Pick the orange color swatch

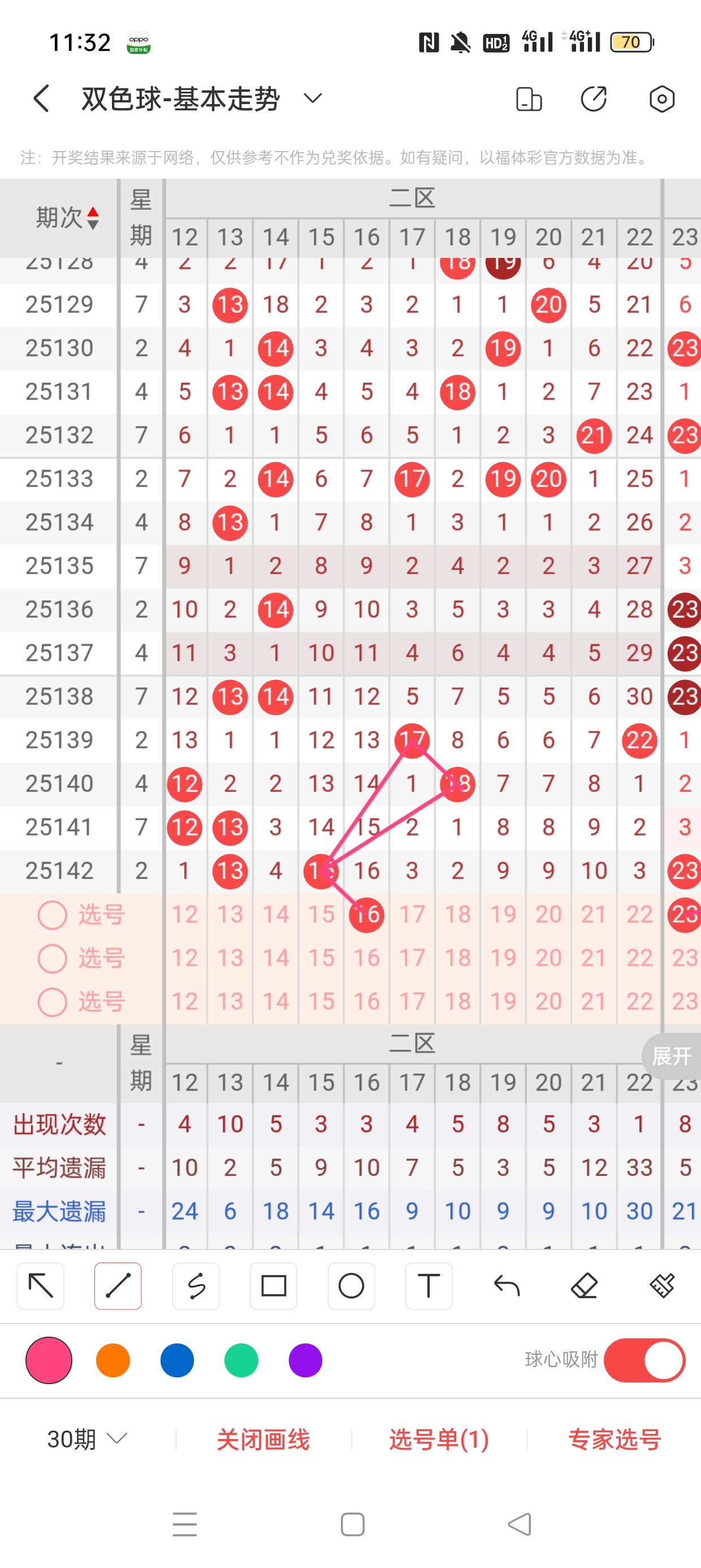click(x=113, y=1360)
